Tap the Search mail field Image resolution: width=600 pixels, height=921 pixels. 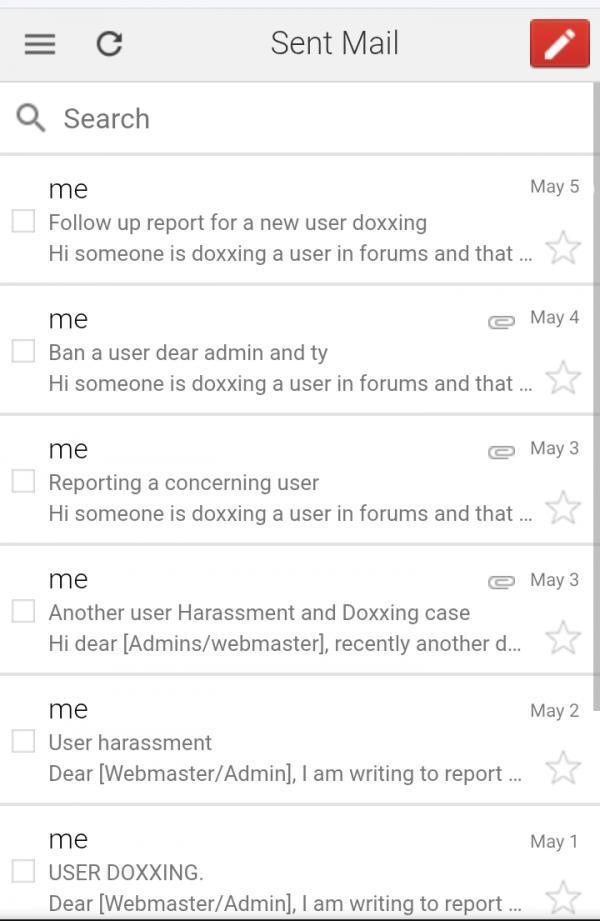(300, 118)
